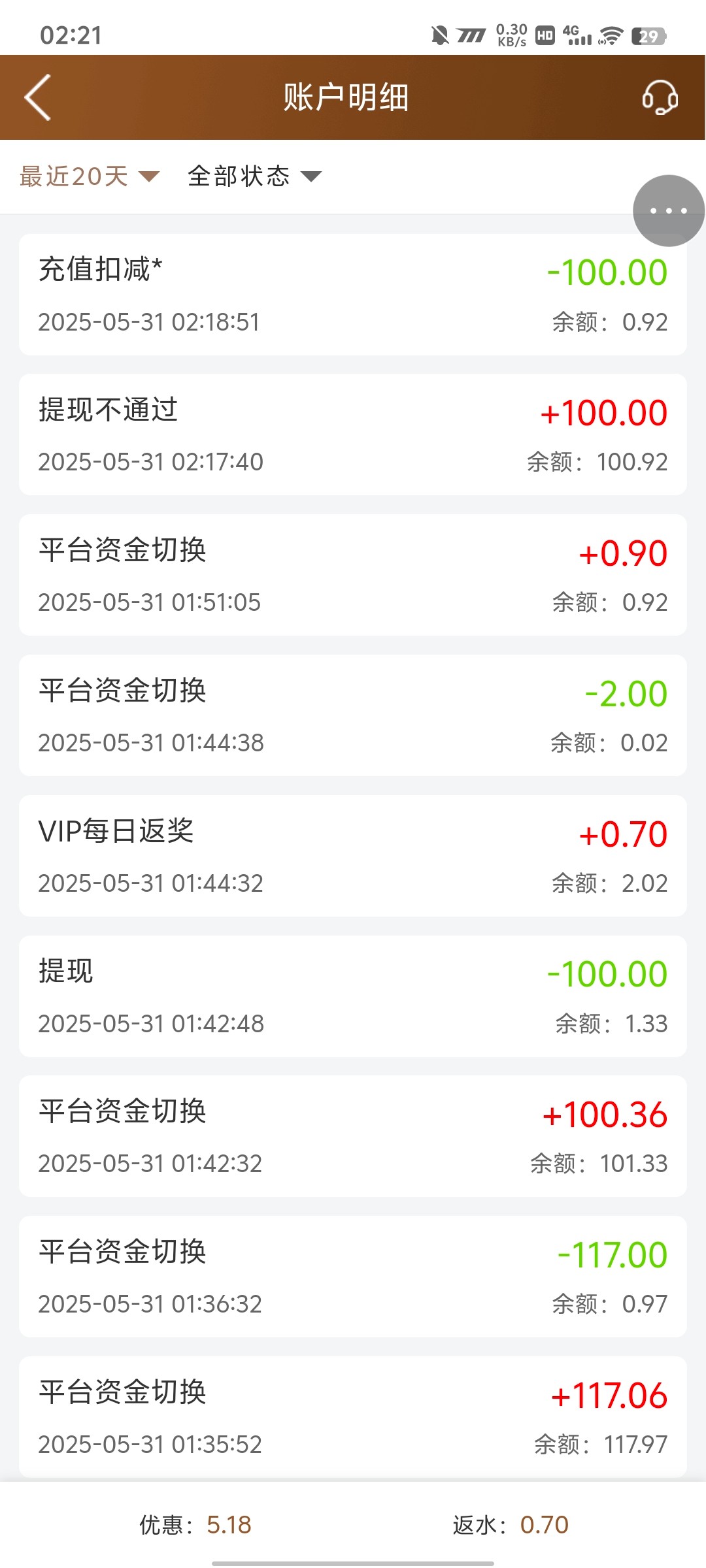Expand the 最近20天 date filter
Screen dimensions: 706x1568
pos(89,176)
